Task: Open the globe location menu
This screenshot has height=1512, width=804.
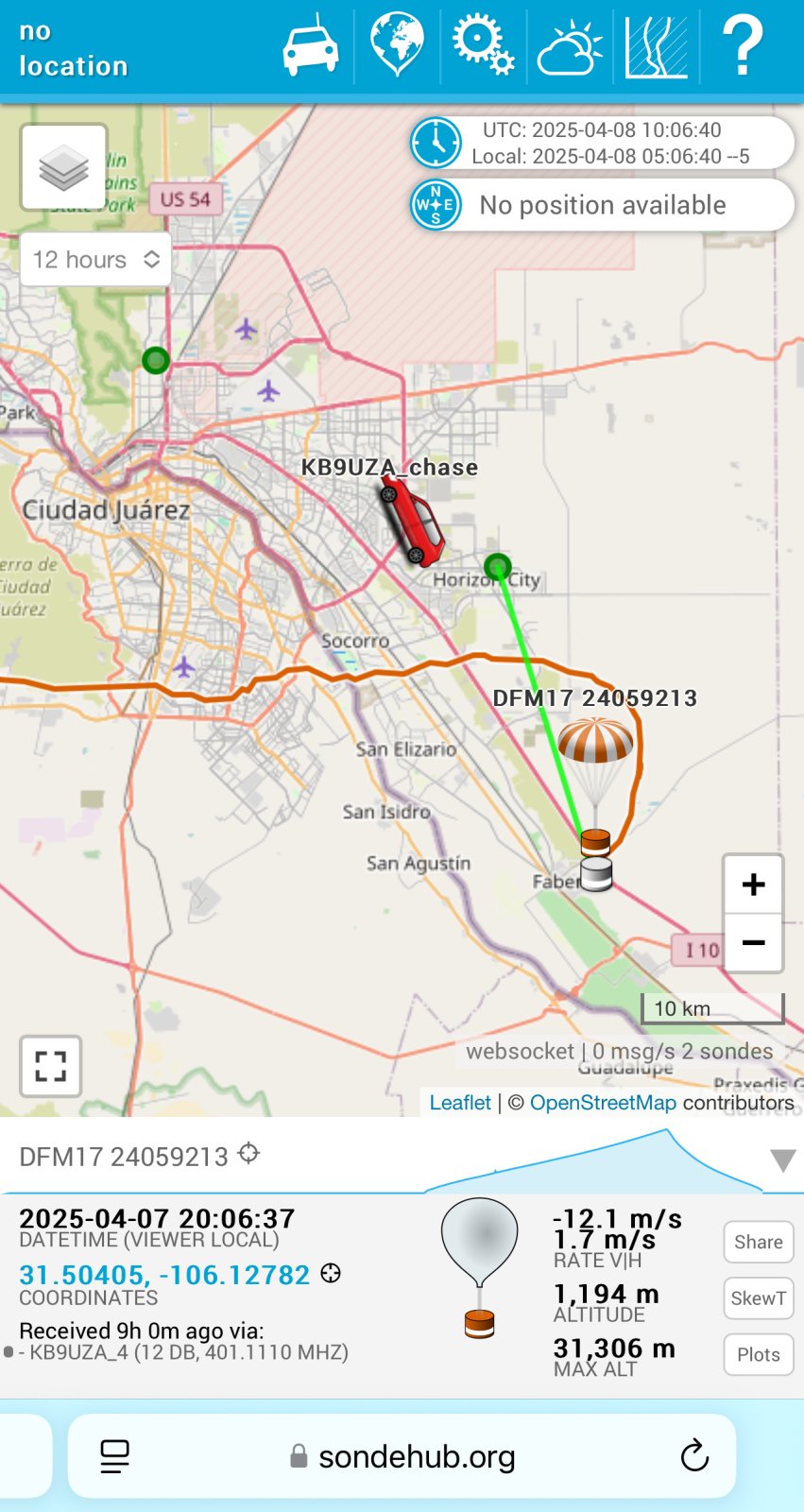Action: [x=397, y=43]
